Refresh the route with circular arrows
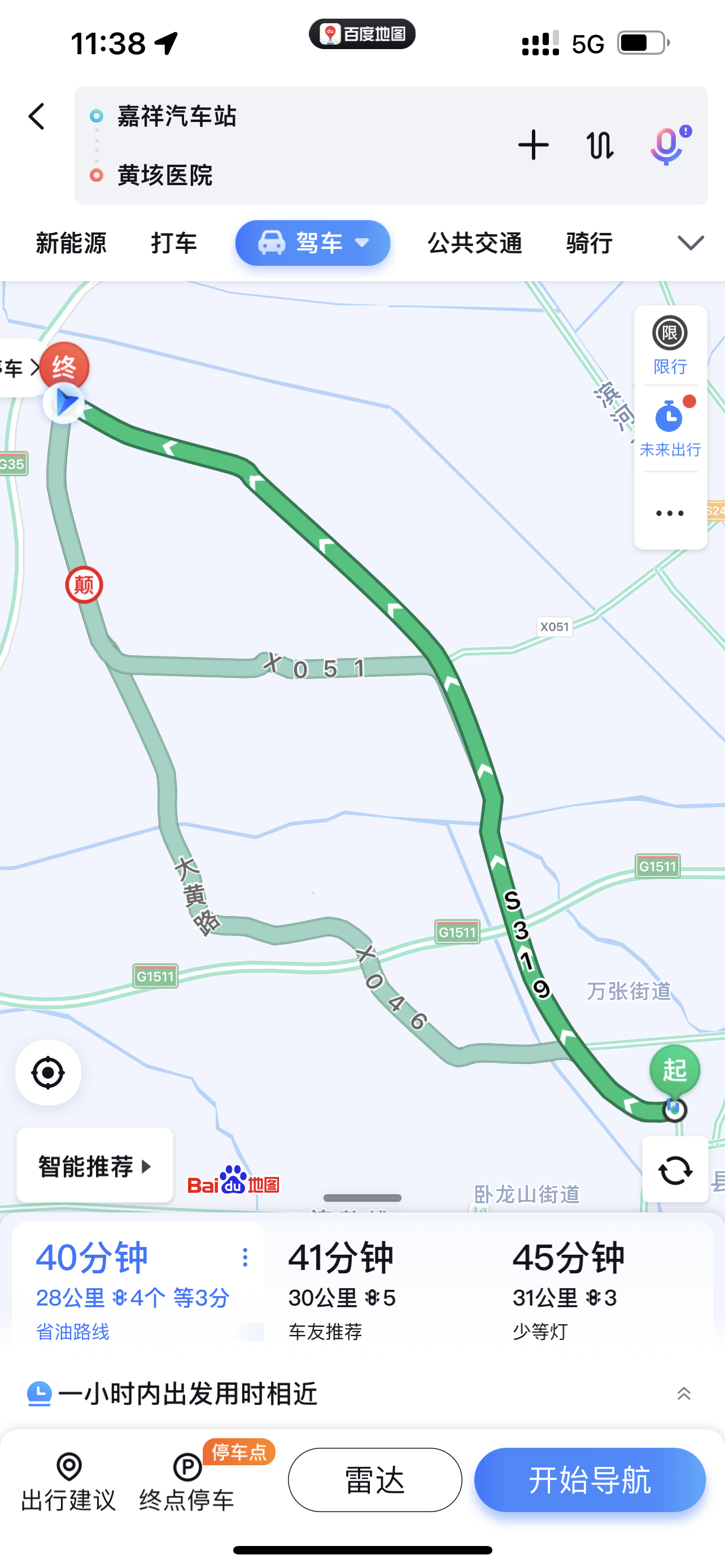Image resolution: width=725 pixels, height=1568 pixels. click(675, 1170)
